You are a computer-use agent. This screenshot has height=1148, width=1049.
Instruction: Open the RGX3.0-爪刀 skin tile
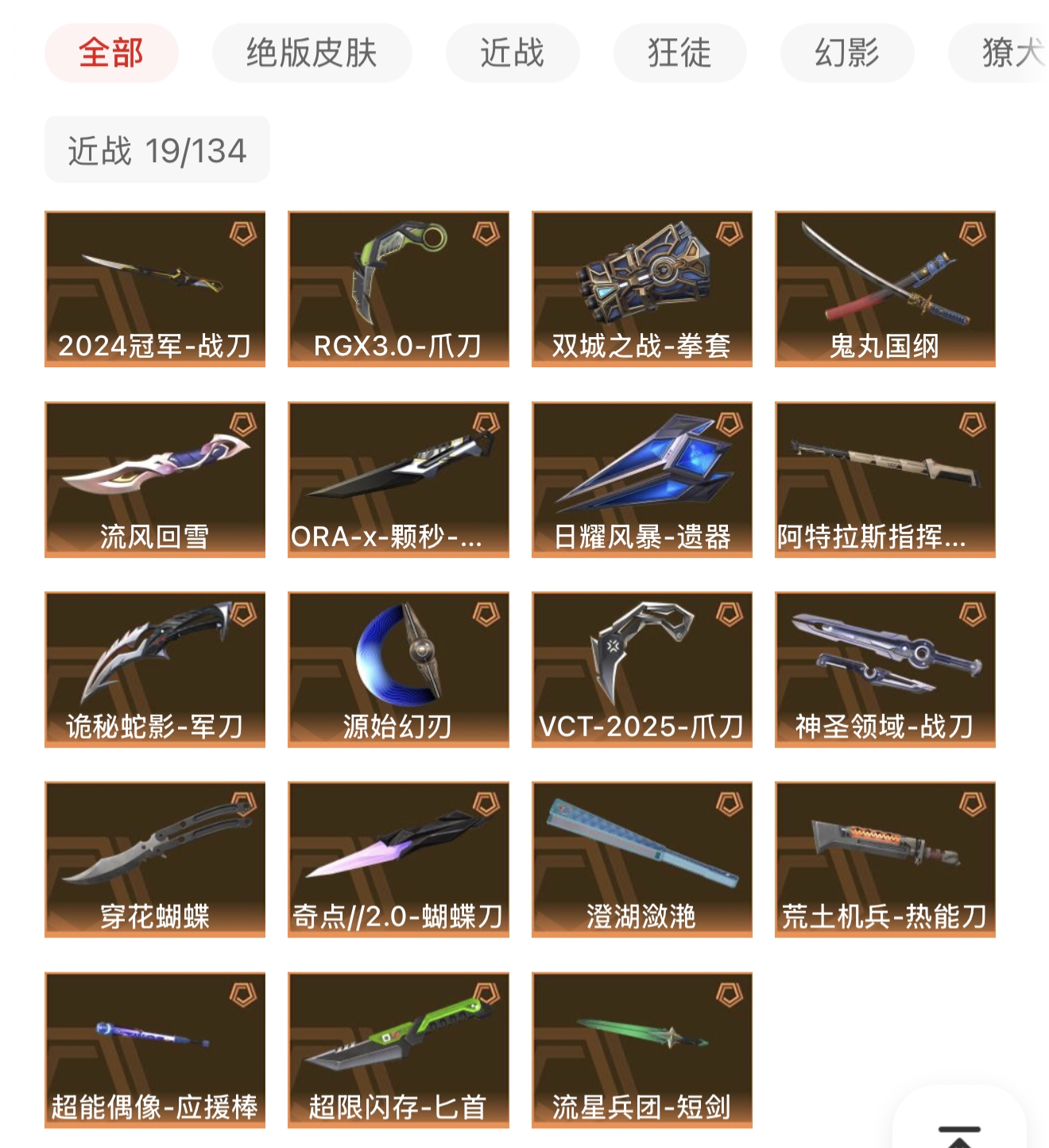(x=398, y=289)
